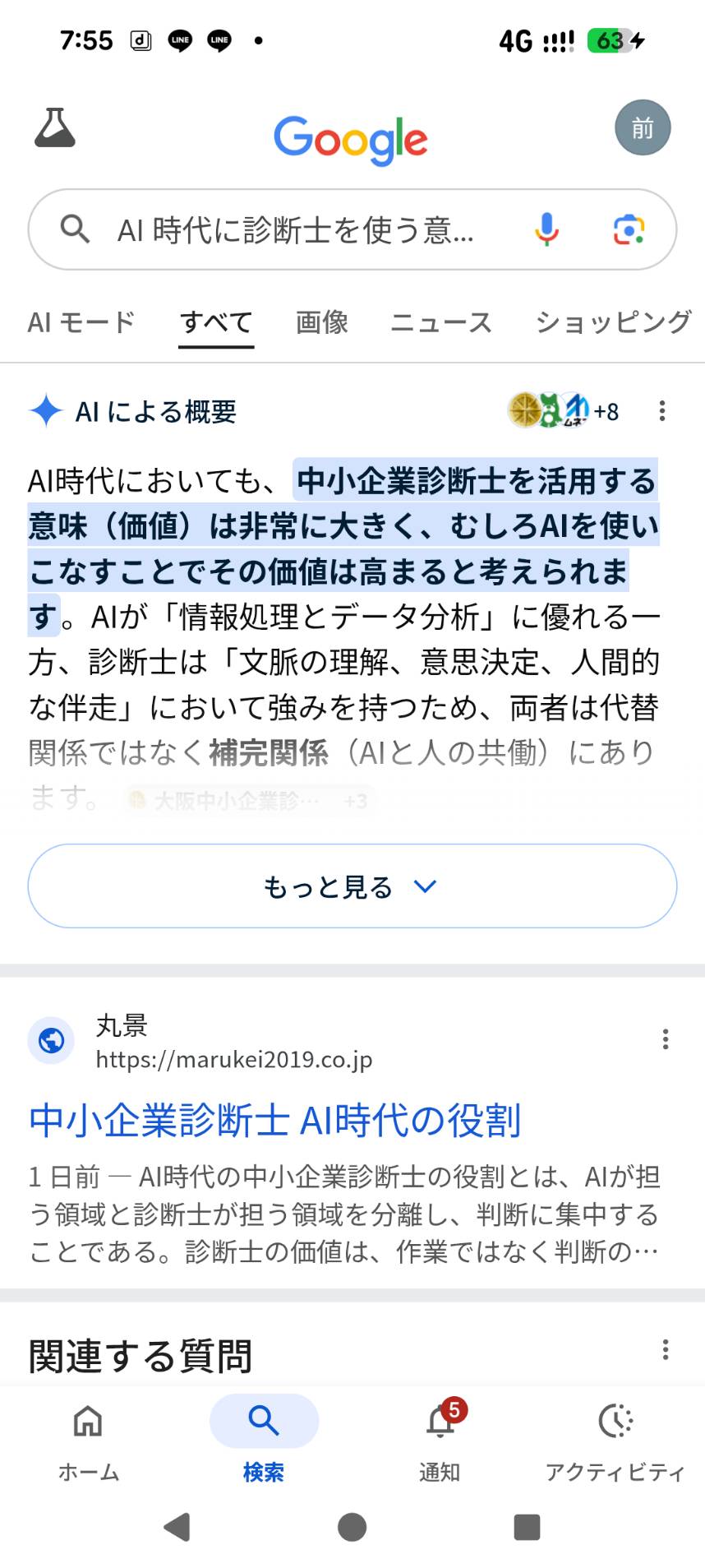Click the search magnifier in the search bar

(75, 230)
